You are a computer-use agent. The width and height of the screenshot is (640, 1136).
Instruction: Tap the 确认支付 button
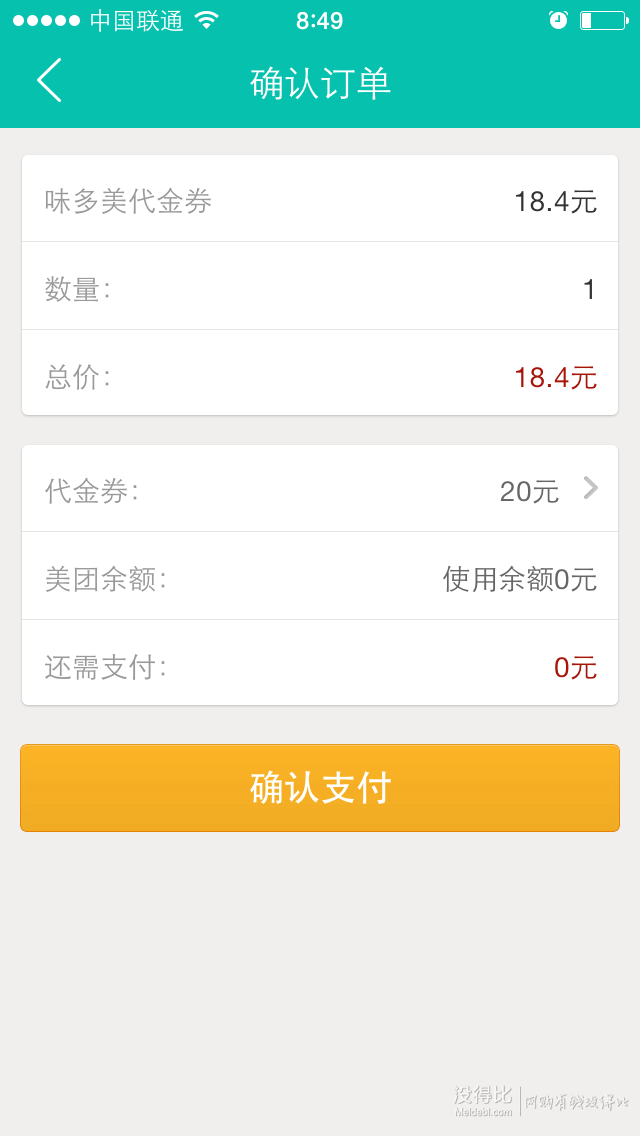[x=320, y=788]
